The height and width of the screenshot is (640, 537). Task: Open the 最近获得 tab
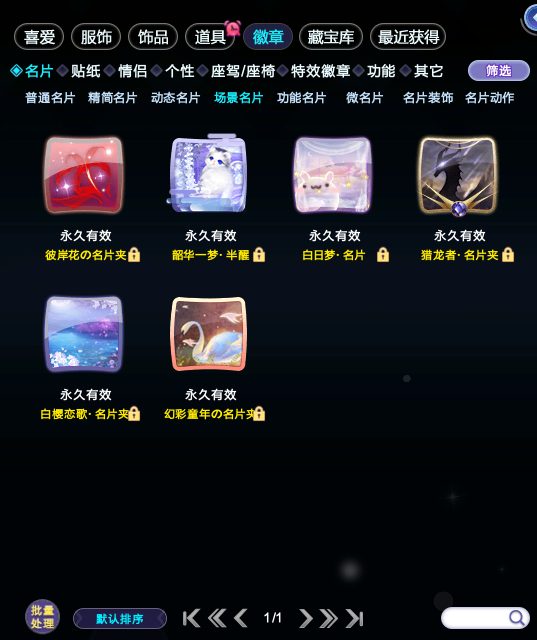[x=408, y=37]
